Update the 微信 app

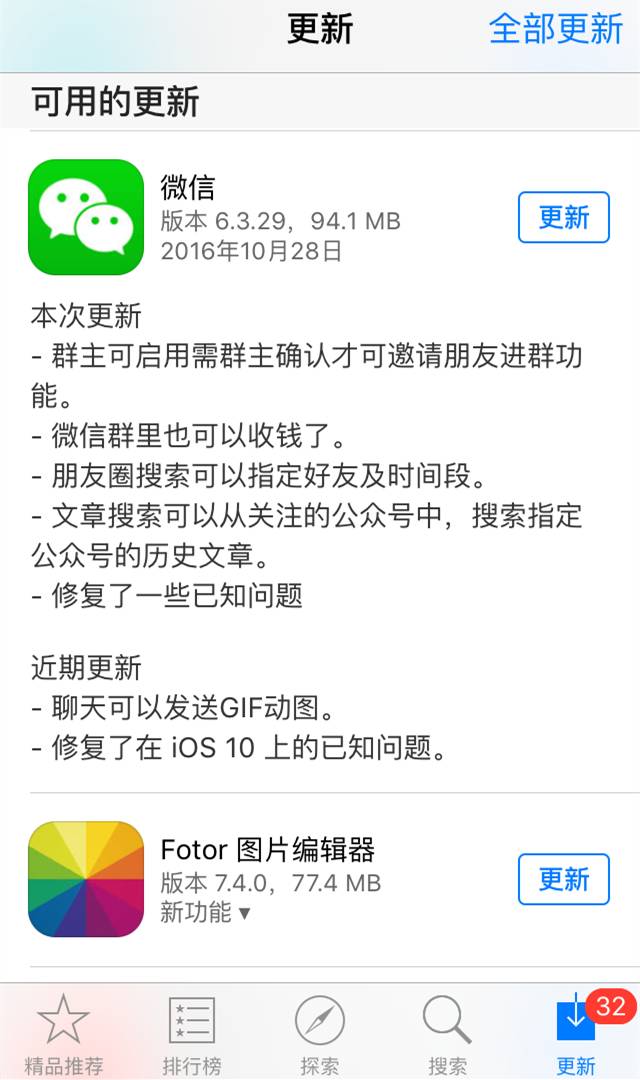point(563,217)
